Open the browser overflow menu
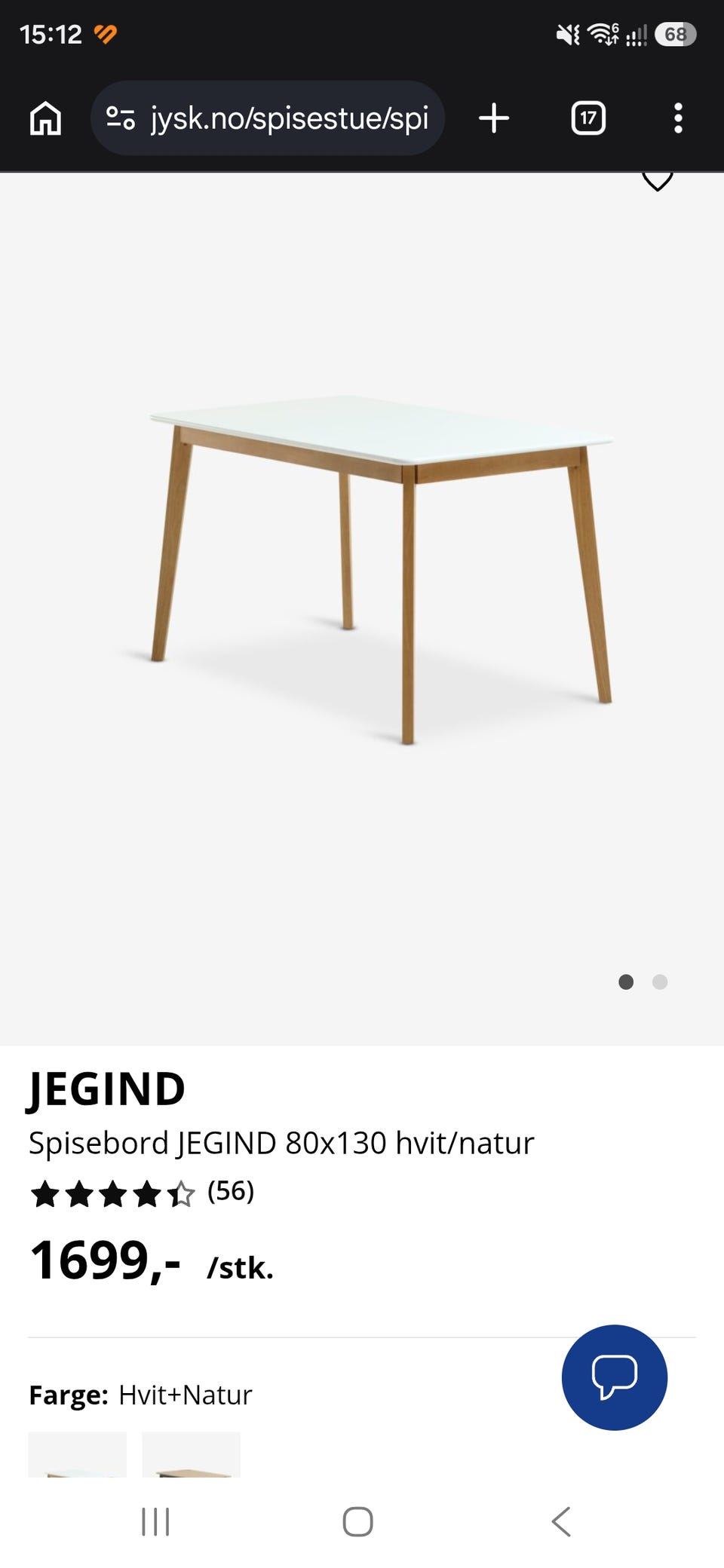This screenshot has width=724, height=1568. click(678, 118)
